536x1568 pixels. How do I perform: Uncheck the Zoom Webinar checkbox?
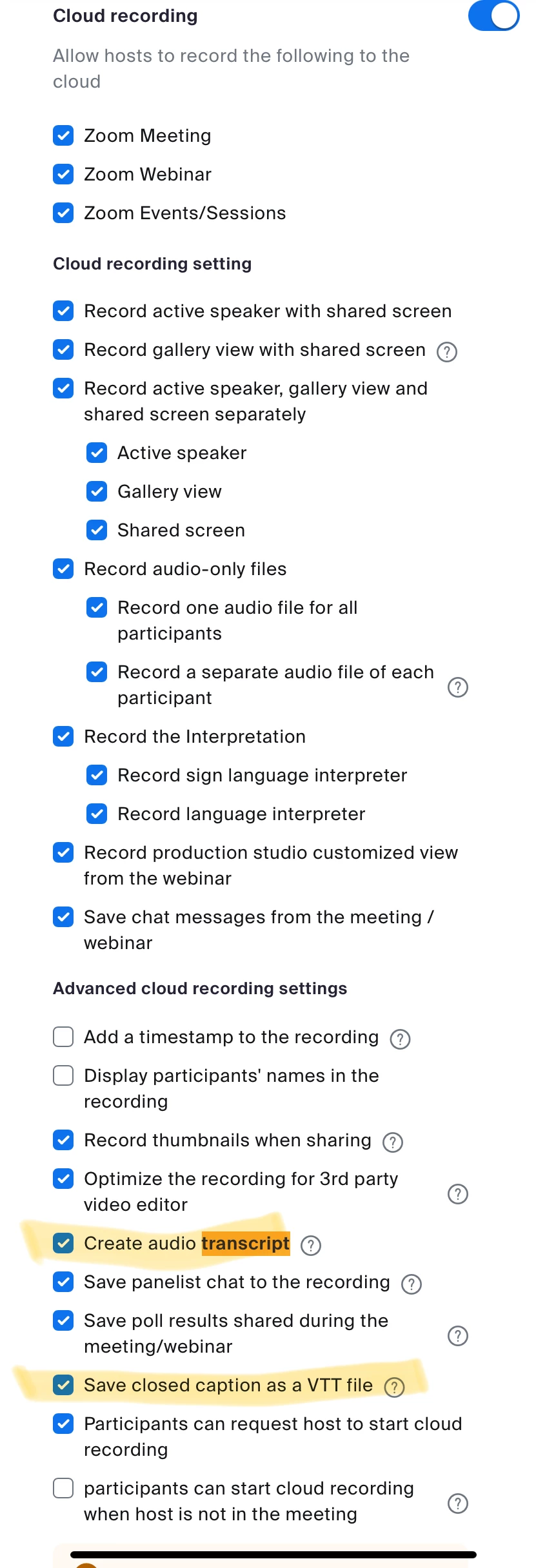(63, 174)
